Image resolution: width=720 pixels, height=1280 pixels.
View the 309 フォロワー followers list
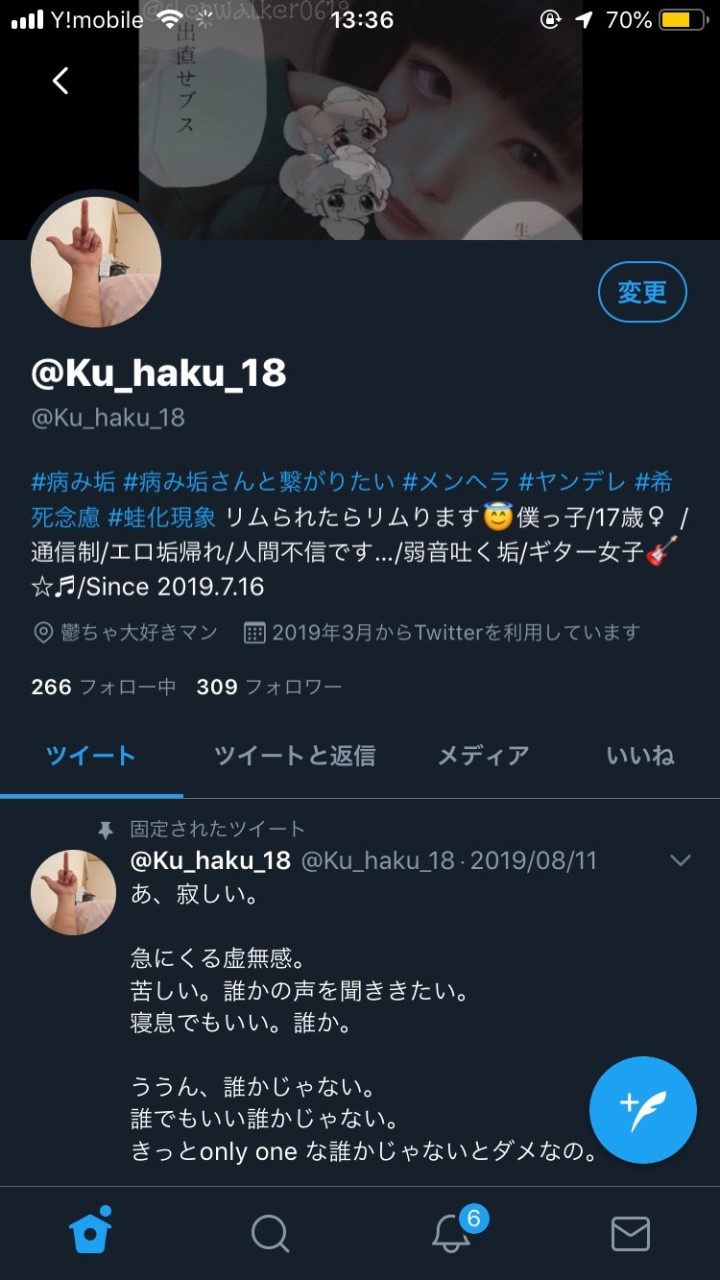(x=269, y=687)
